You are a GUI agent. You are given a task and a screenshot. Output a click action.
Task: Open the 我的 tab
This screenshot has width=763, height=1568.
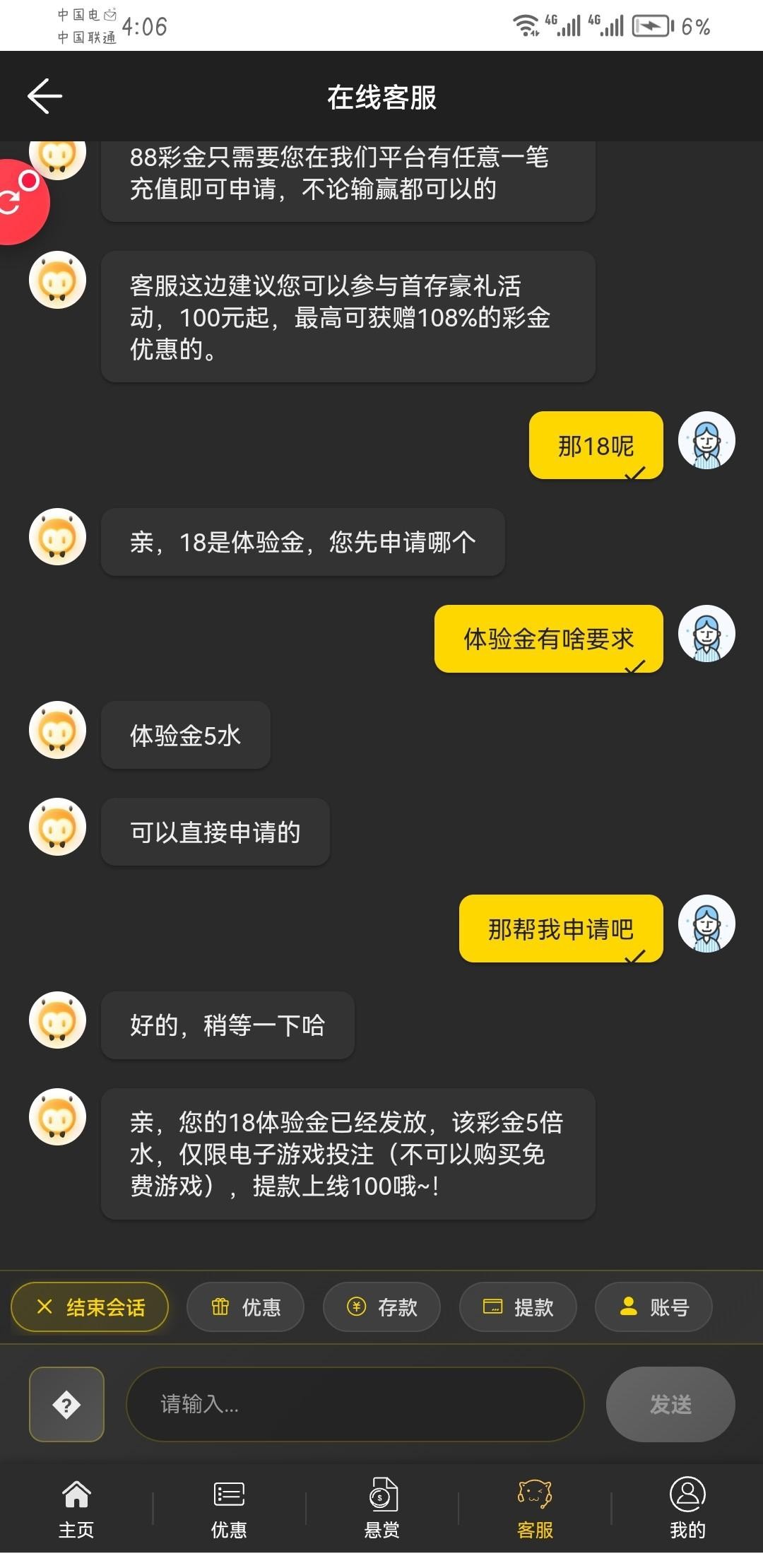tap(687, 1507)
